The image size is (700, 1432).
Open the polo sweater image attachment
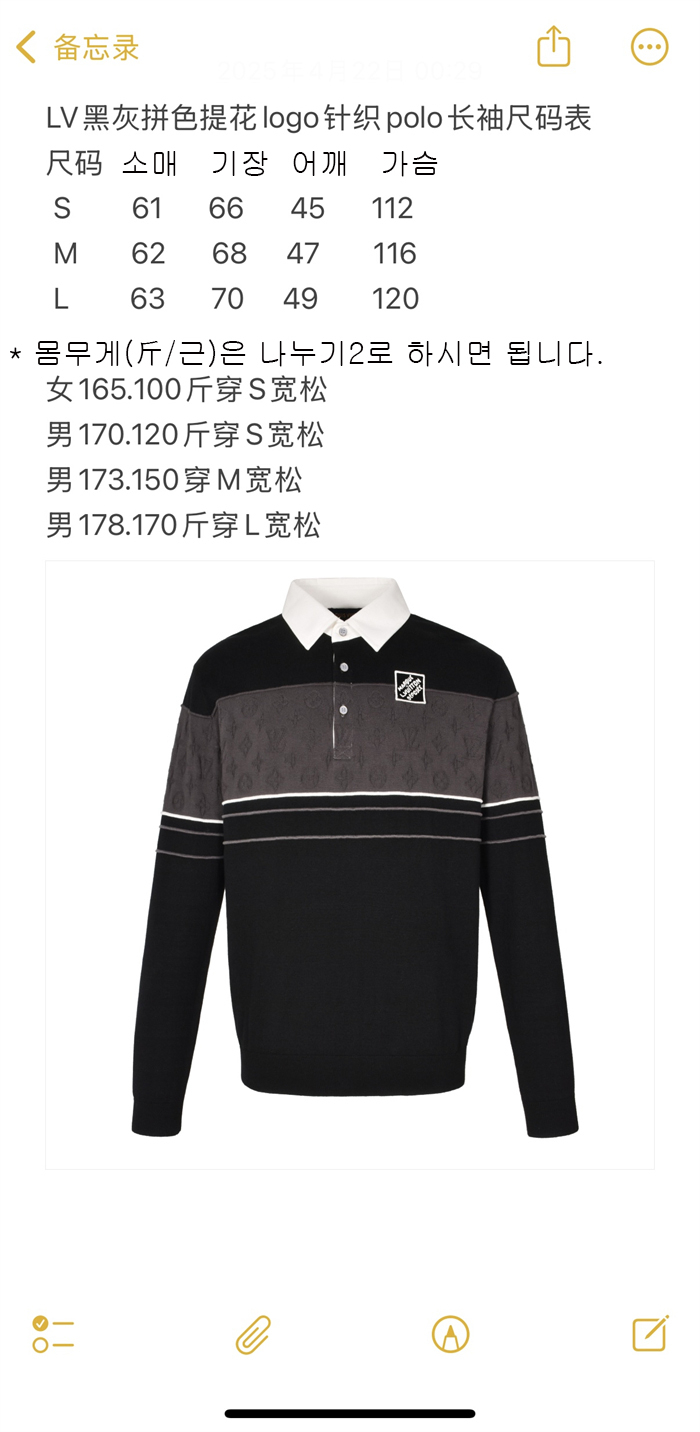pyautogui.click(x=350, y=865)
